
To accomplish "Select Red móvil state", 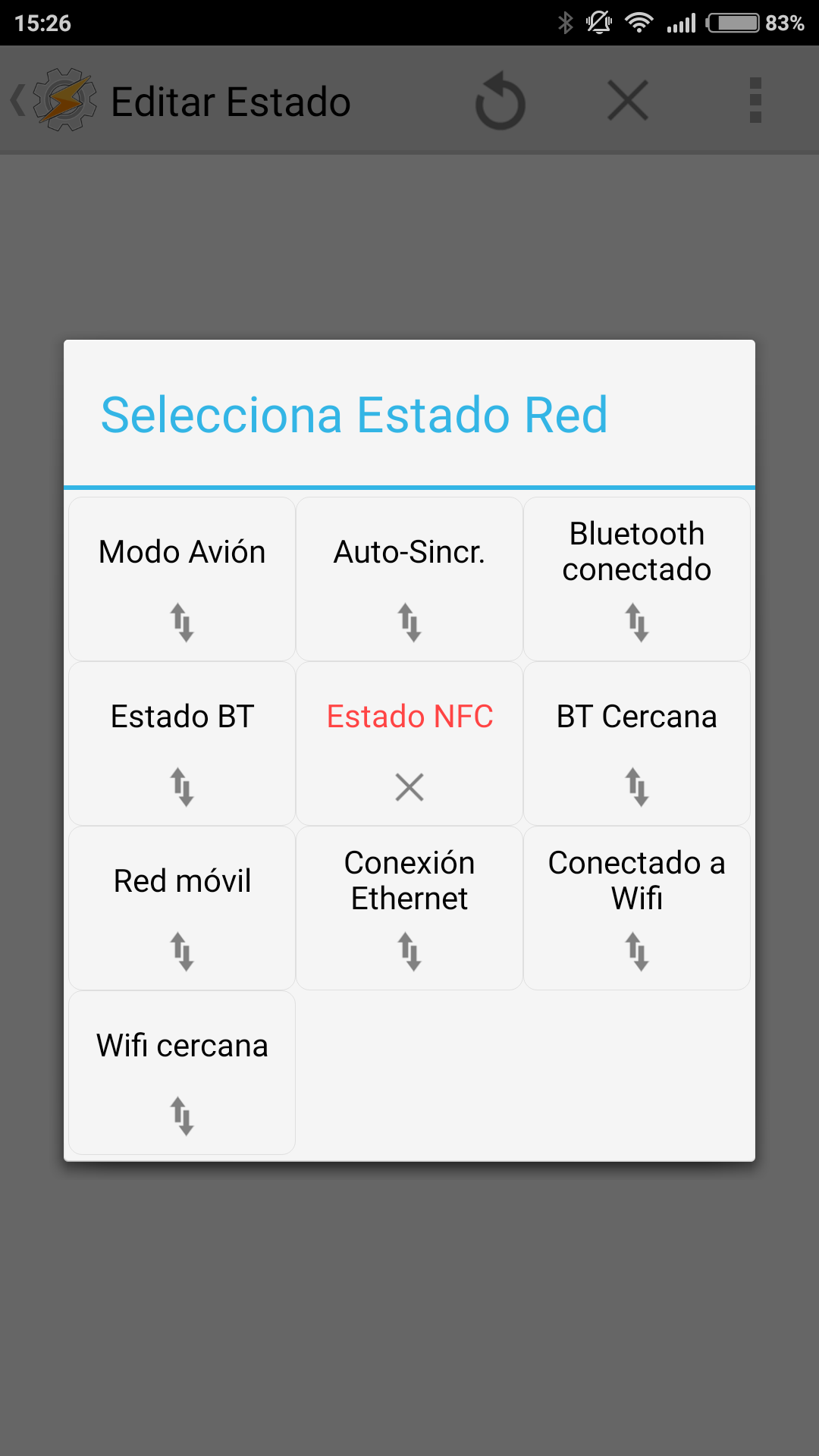I will 182,908.
